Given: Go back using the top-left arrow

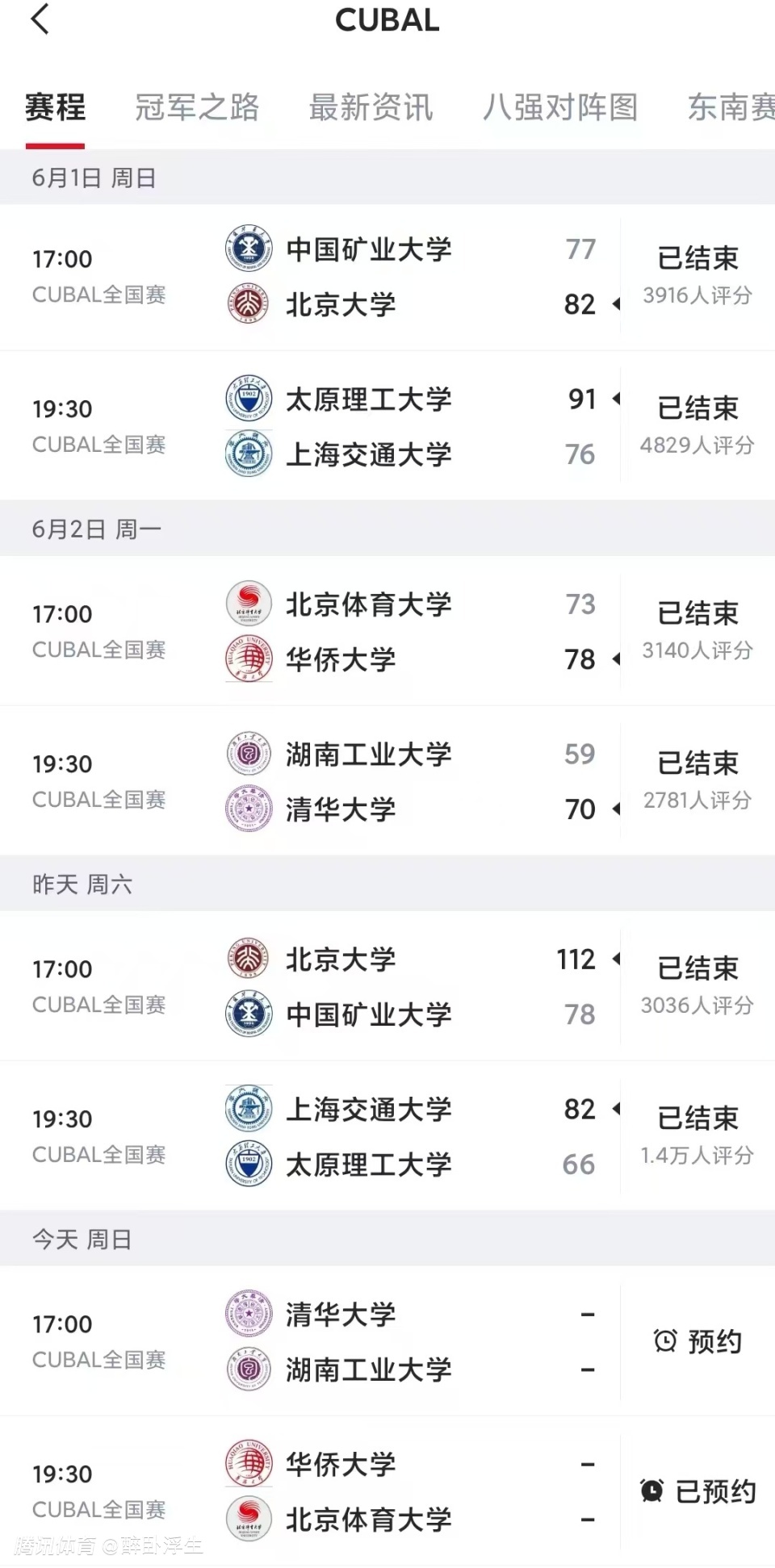Looking at the screenshot, I should pos(40,19).
